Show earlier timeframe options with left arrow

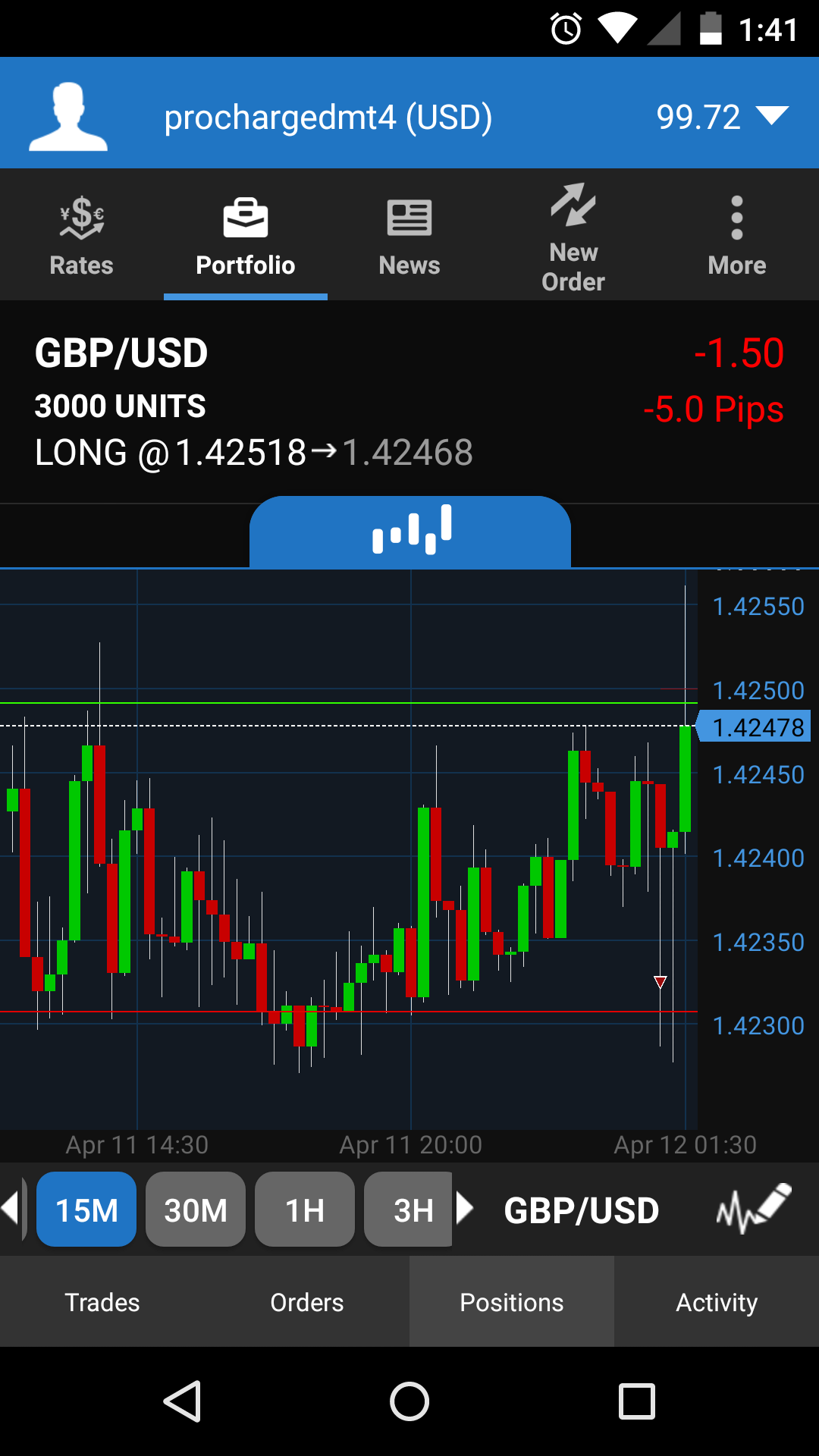[x=11, y=1208]
